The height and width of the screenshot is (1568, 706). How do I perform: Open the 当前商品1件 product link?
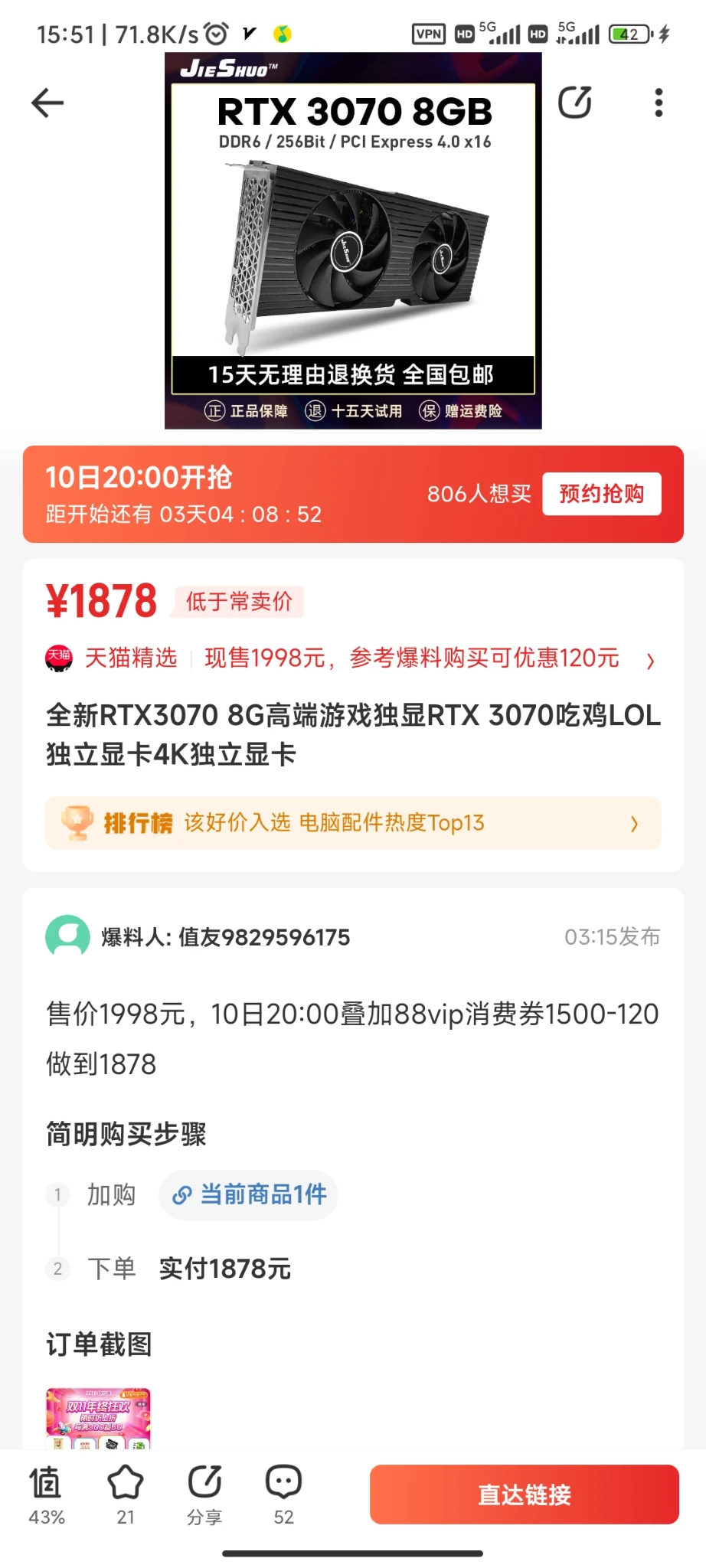click(x=249, y=1194)
